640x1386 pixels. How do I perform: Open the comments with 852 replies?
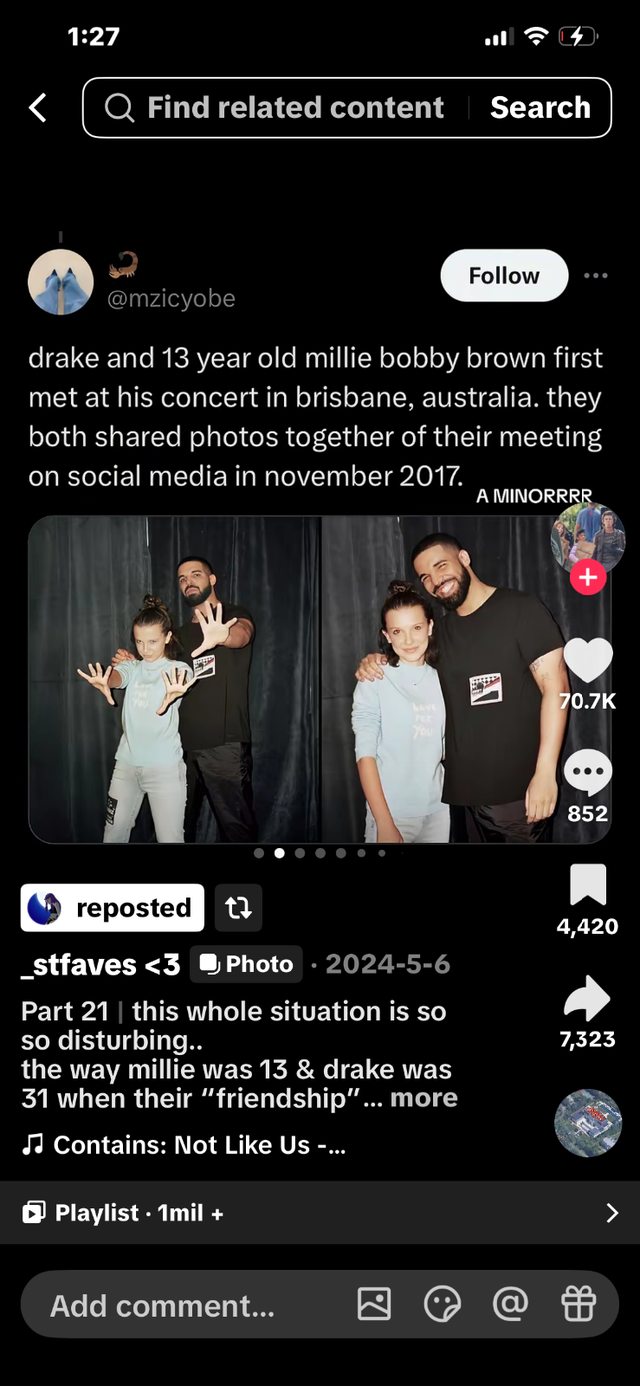pyautogui.click(x=588, y=773)
